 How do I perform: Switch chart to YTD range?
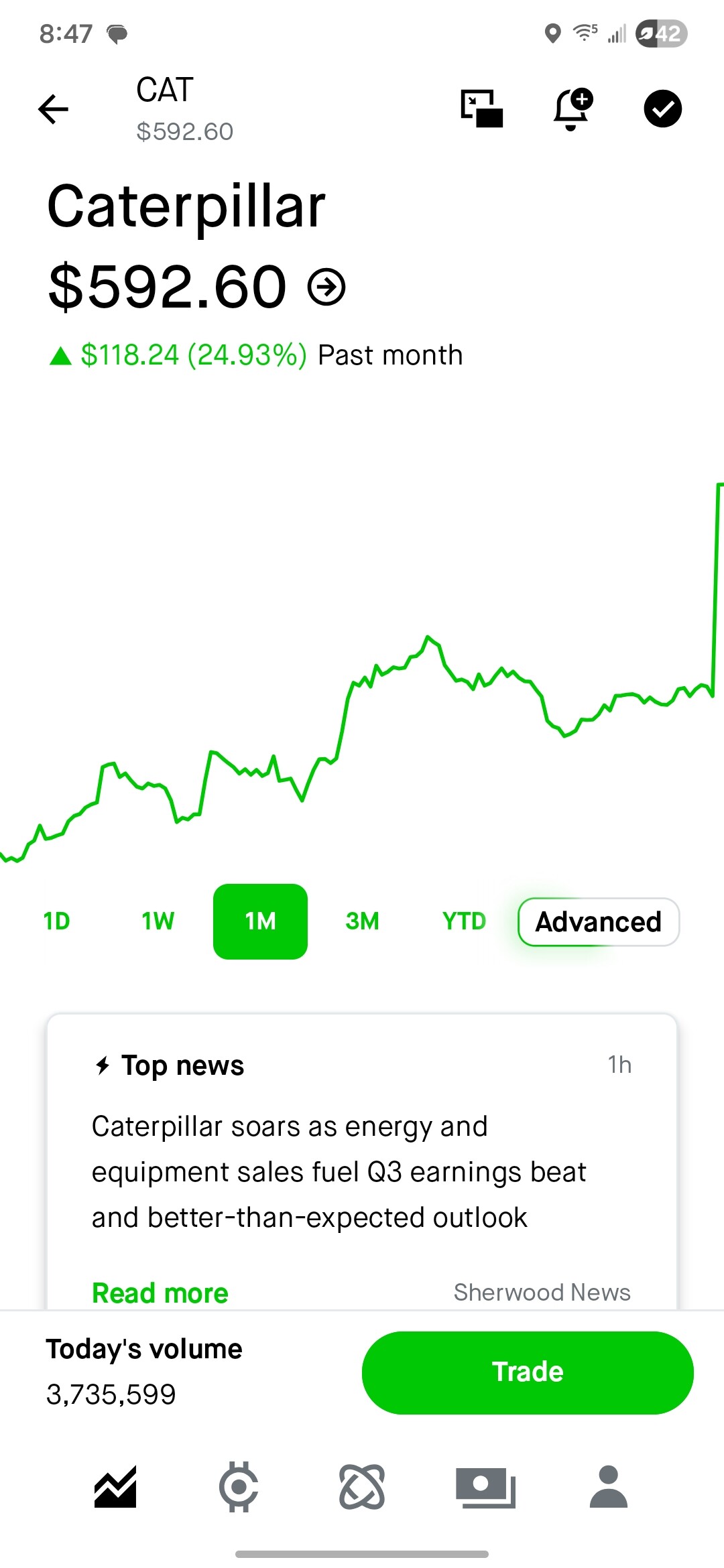tap(464, 921)
